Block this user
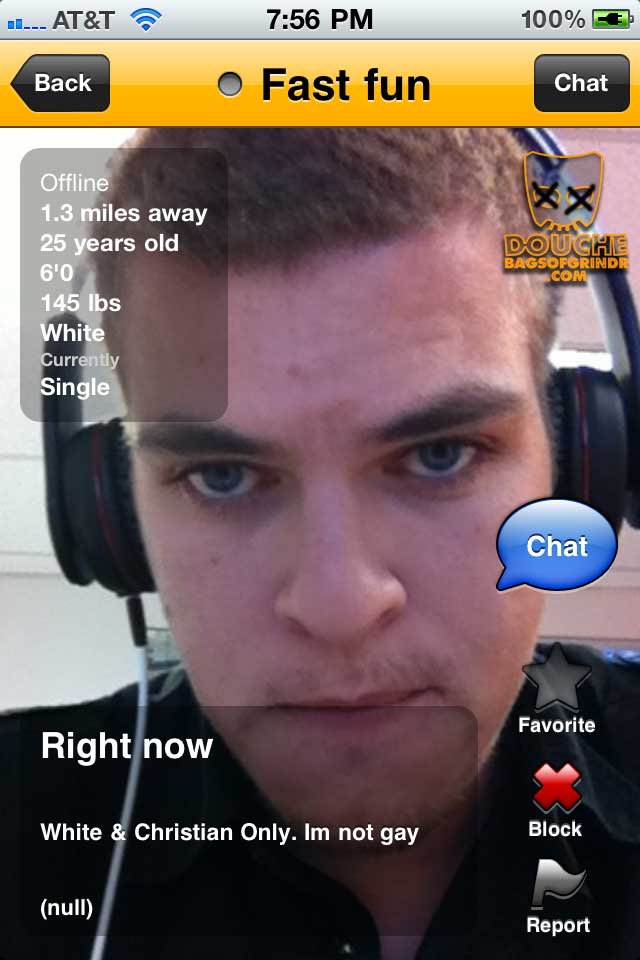The height and width of the screenshot is (960, 640). click(556, 798)
